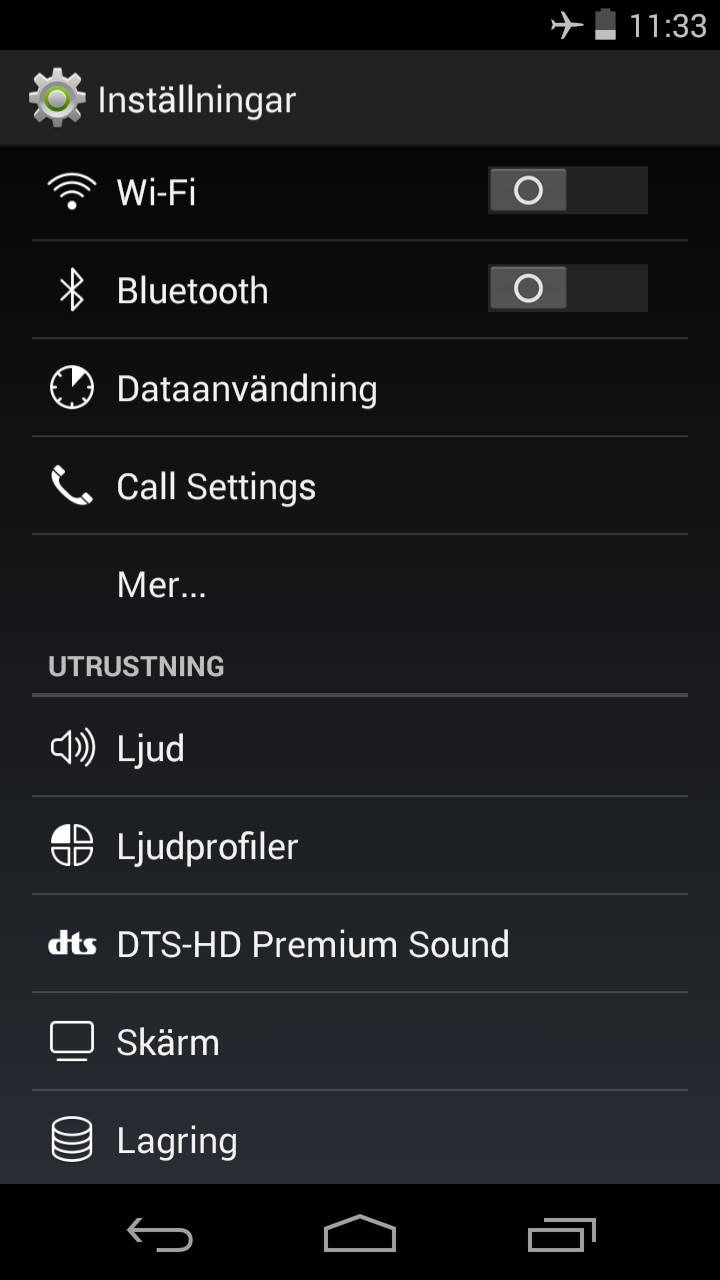720x1280 pixels.
Task: Open recent apps from the navigation bar
Action: (x=561, y=1234)
